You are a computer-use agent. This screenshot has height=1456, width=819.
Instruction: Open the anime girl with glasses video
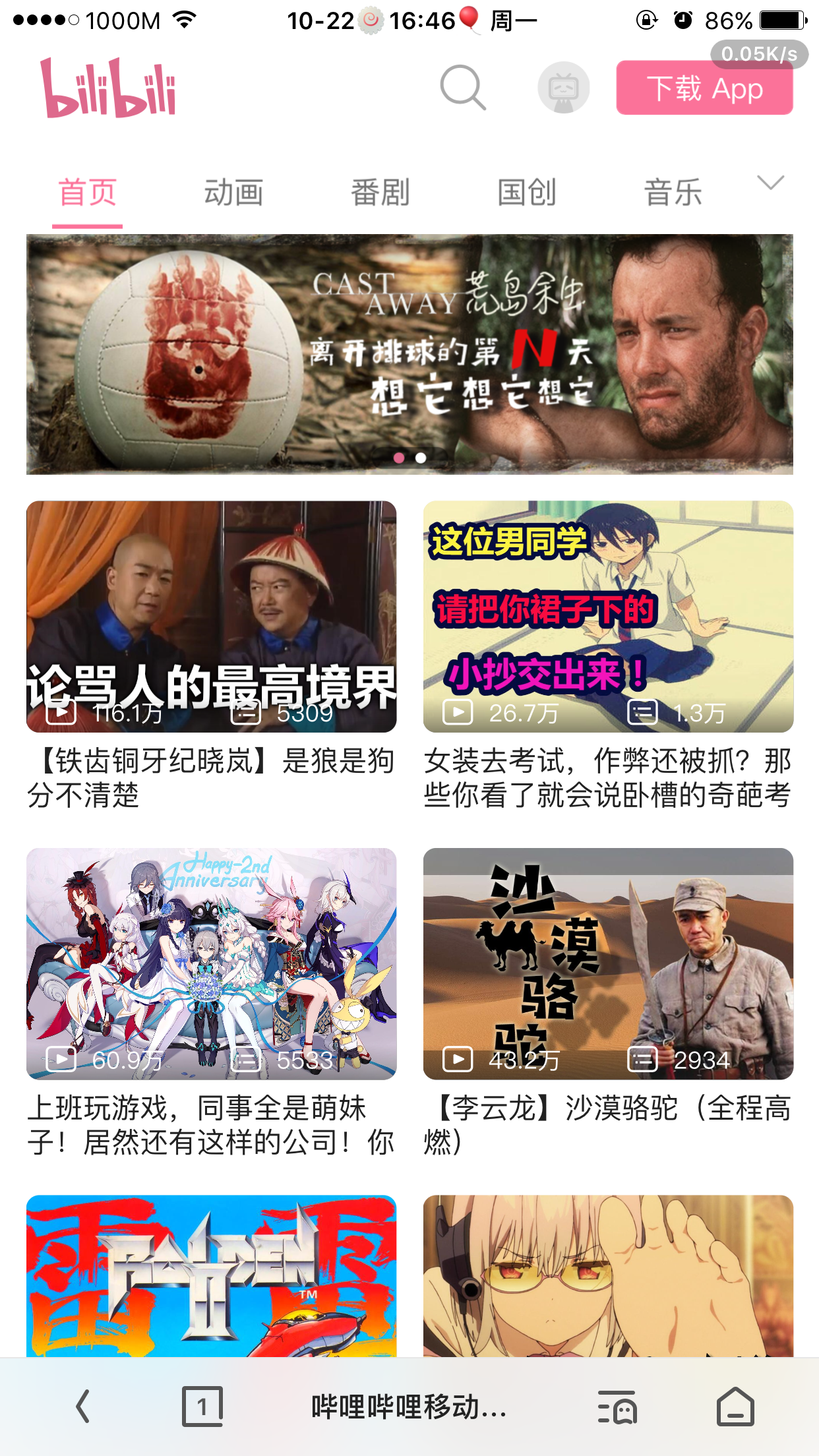coord(608,1276)
